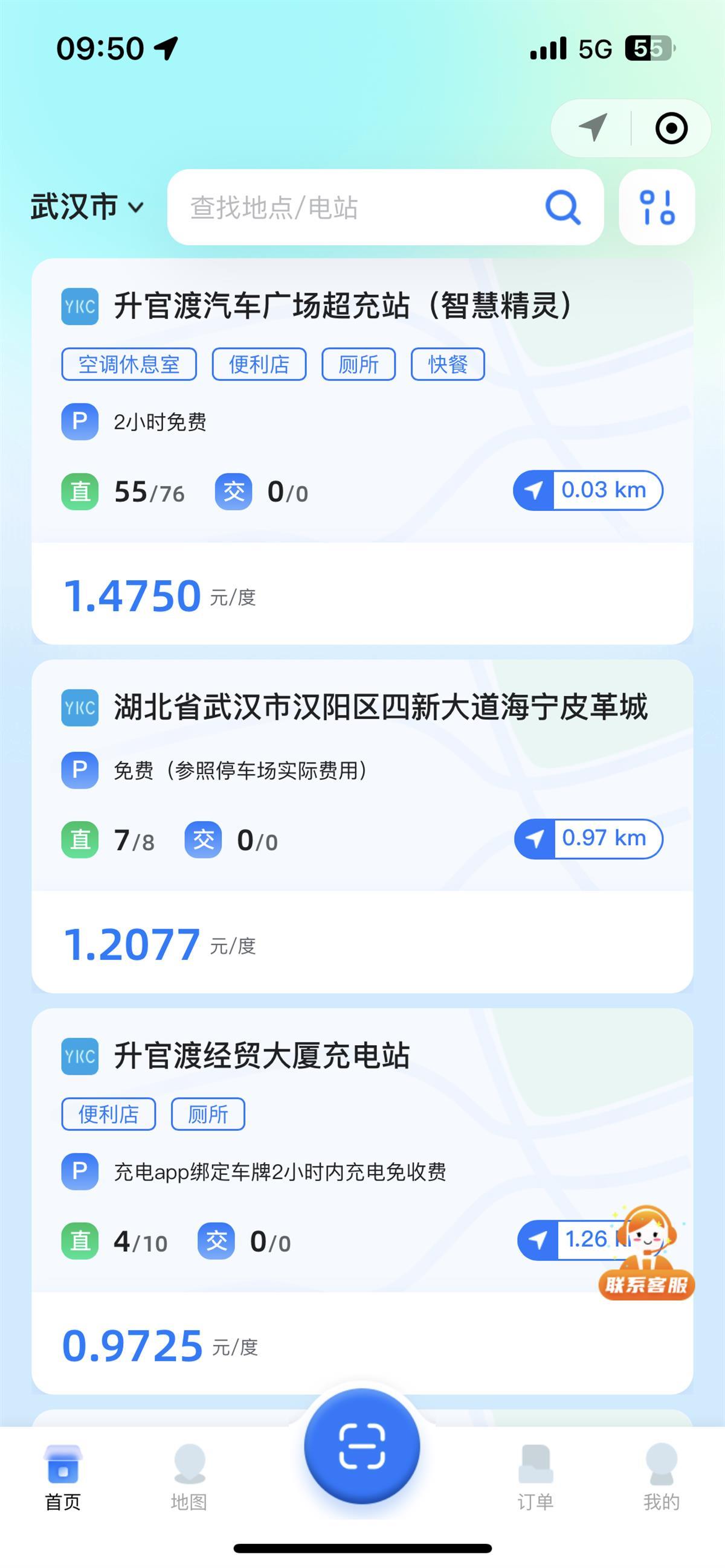Launch the scan QR code button
The height and width of the screenshot is (1568, 725).
[362, 1445]
